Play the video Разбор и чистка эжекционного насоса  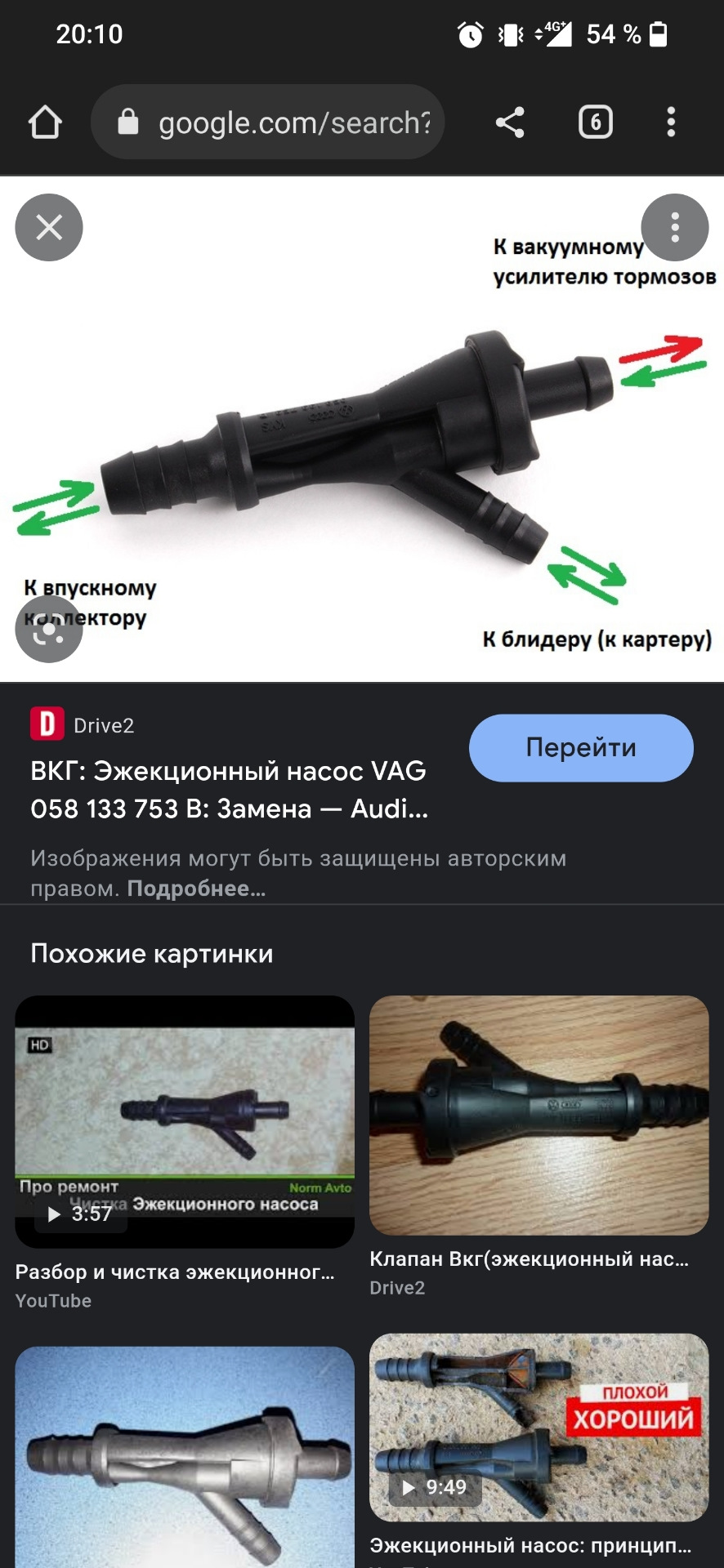(185, 1121)
